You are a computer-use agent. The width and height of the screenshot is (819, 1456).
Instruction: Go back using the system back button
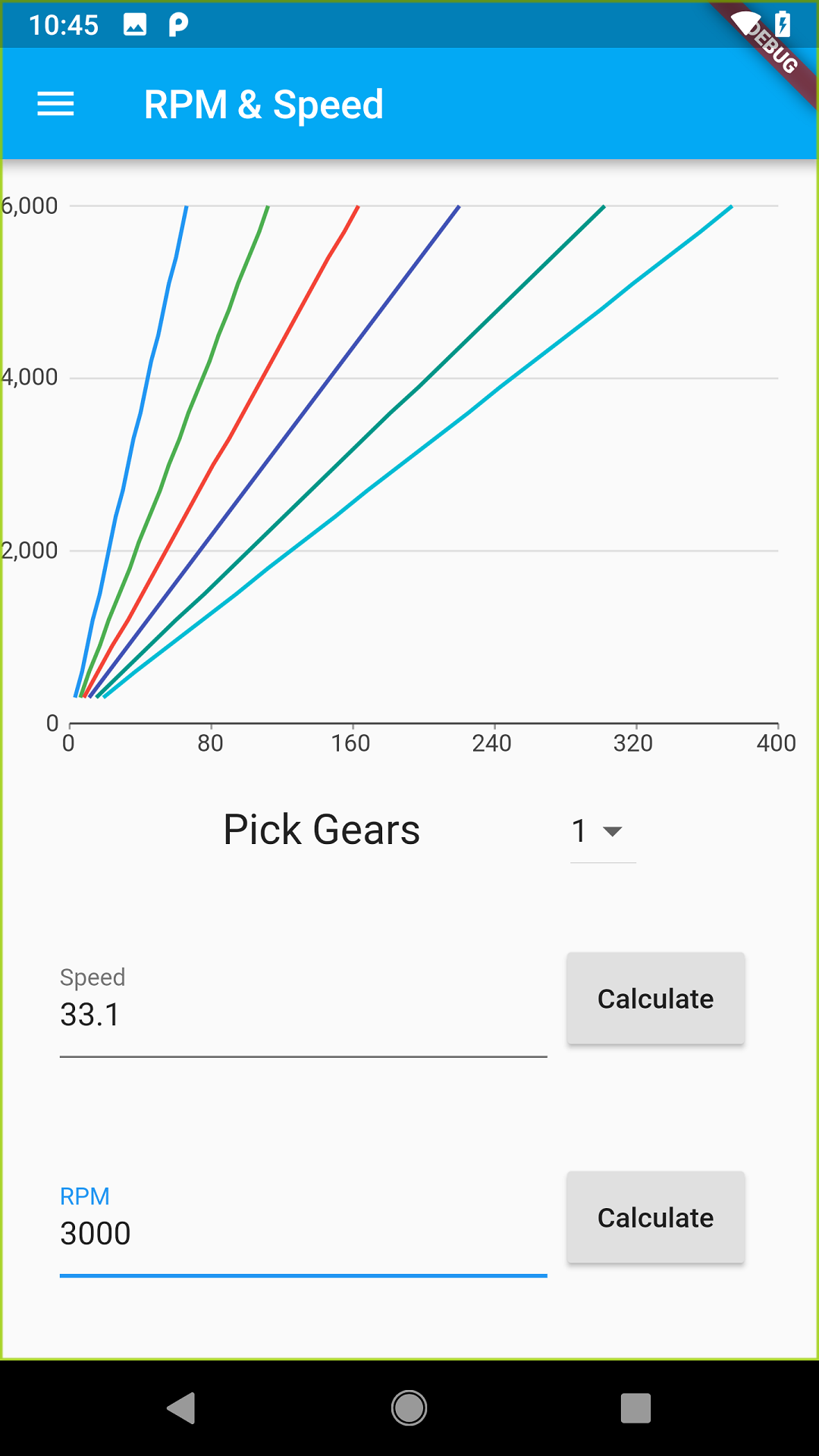point(181,1408)
